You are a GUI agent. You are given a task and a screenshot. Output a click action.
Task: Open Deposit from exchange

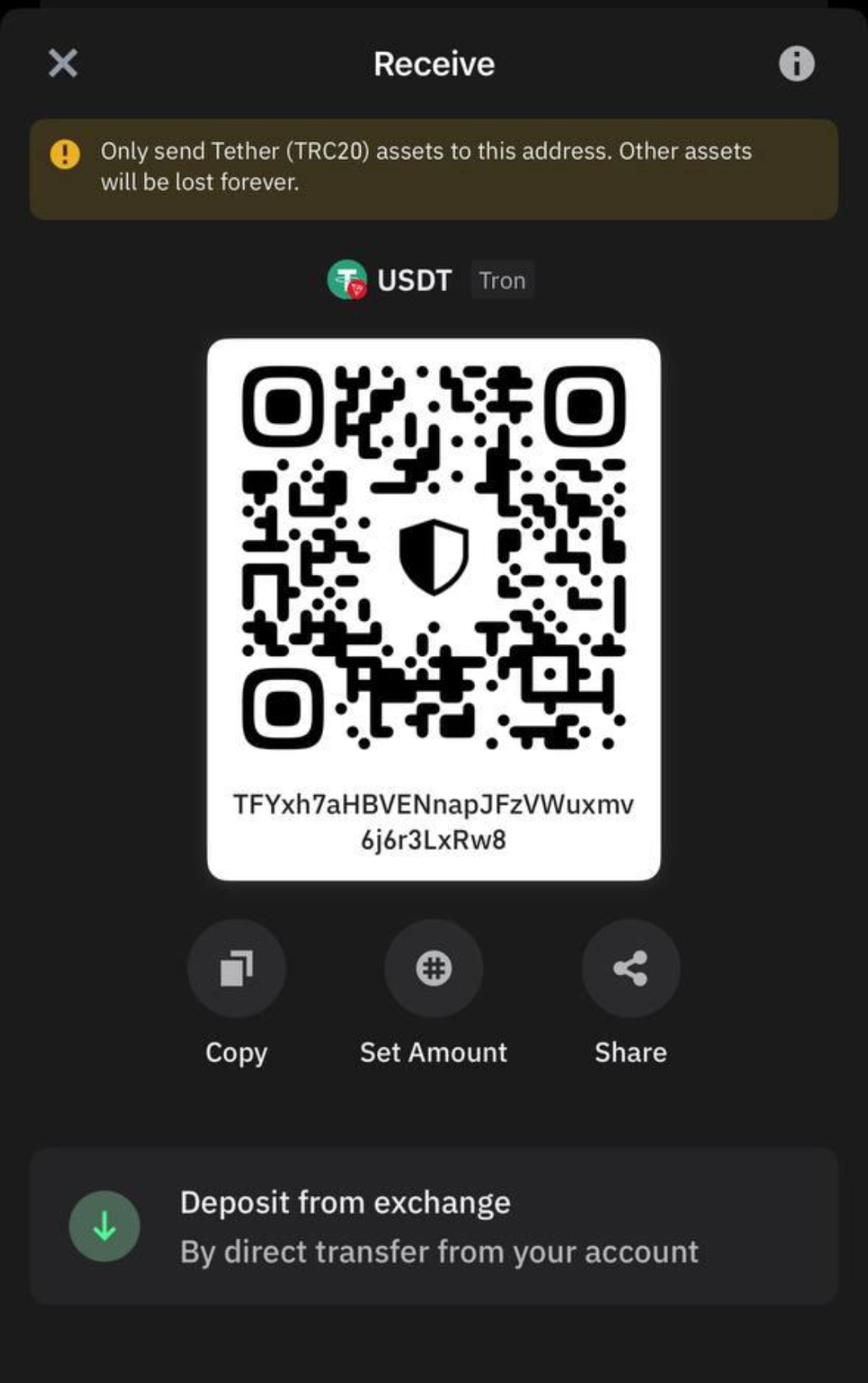pyautogui.click(x=434, y=1226)
